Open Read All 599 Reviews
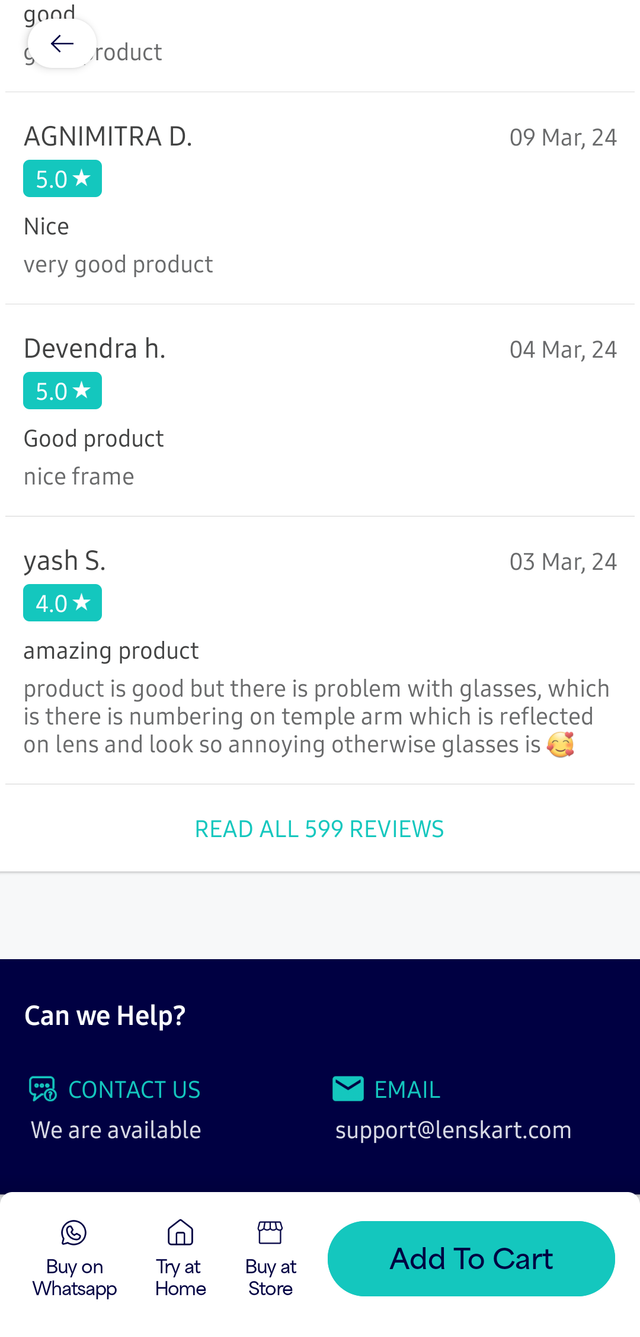This screenshot has height=1337, width=640. (319, 829)
